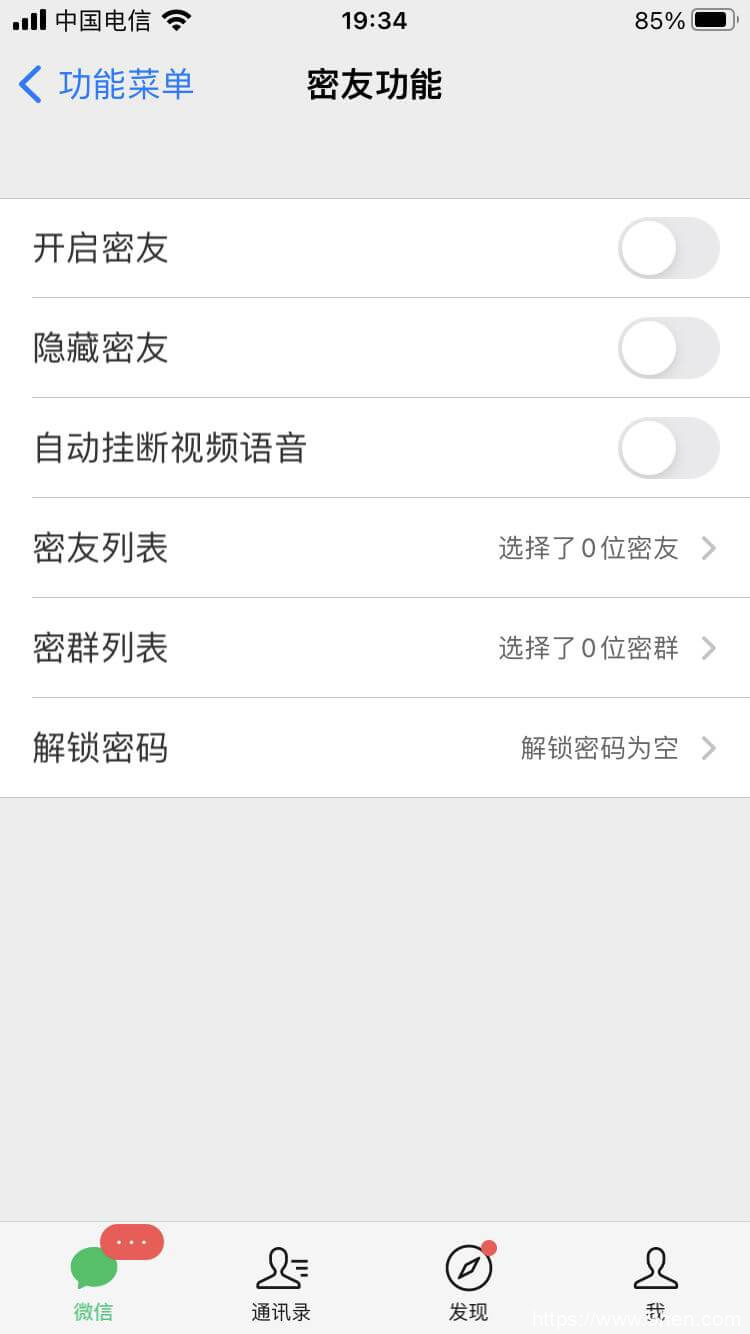The image size is (750, 1334).
Task: Go back to 功能菜单
Action: (x=106, y=85)
